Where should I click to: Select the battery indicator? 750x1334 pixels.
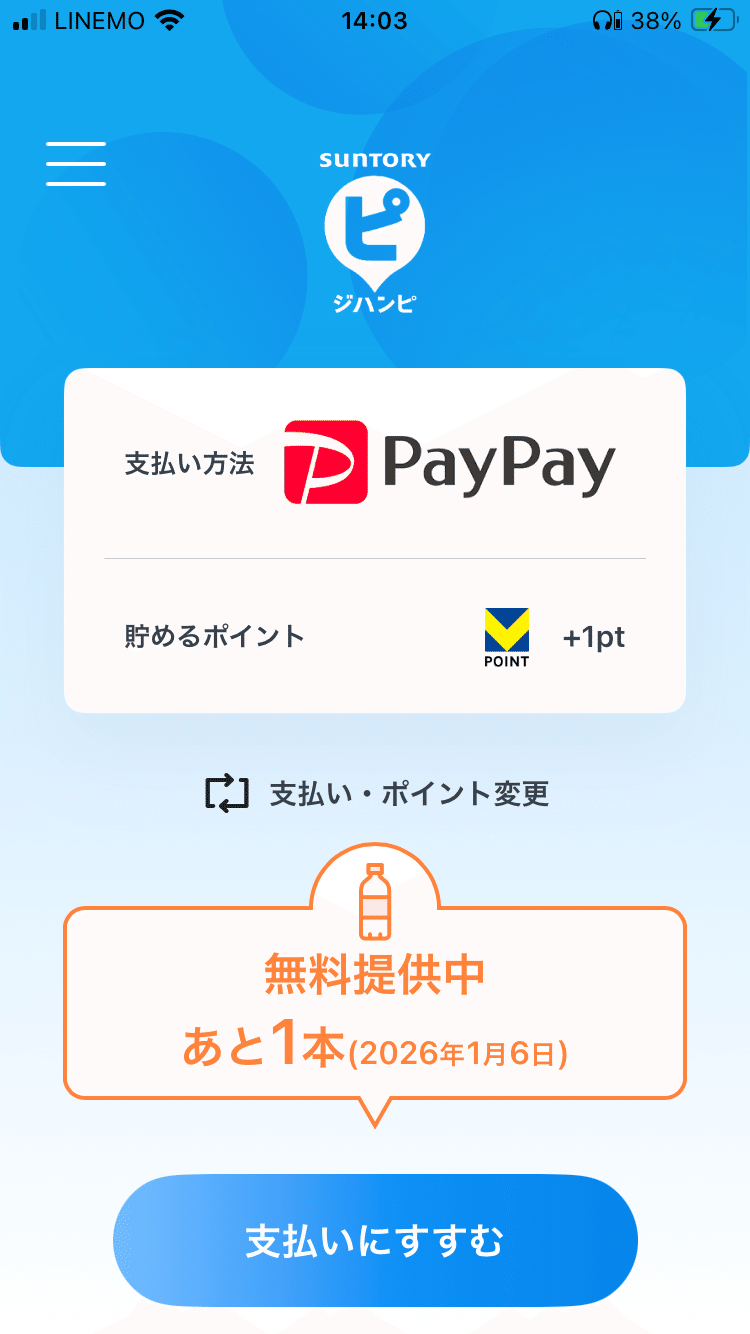pos(713,20)
